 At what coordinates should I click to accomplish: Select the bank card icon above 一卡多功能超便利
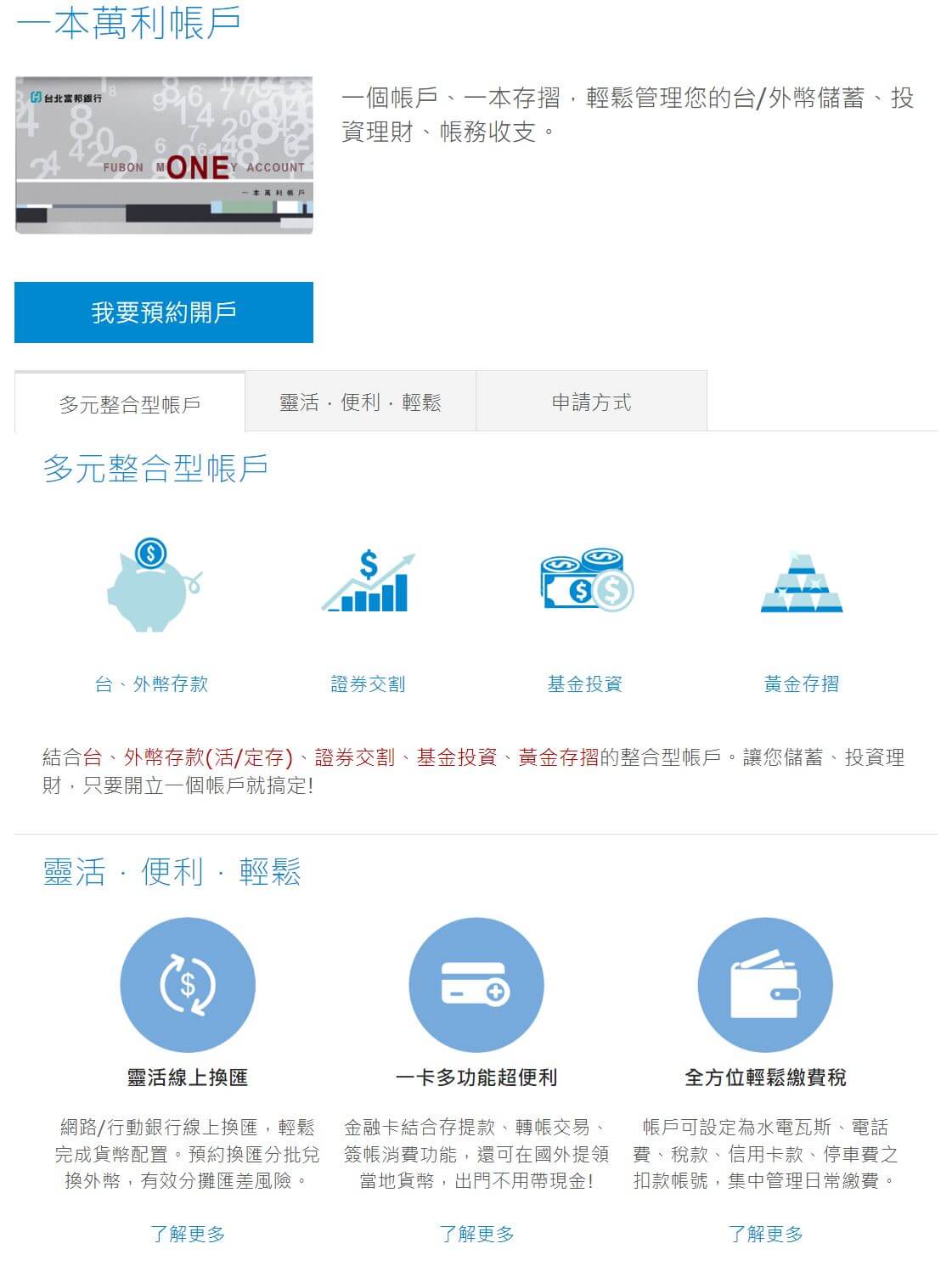point(475,986)
